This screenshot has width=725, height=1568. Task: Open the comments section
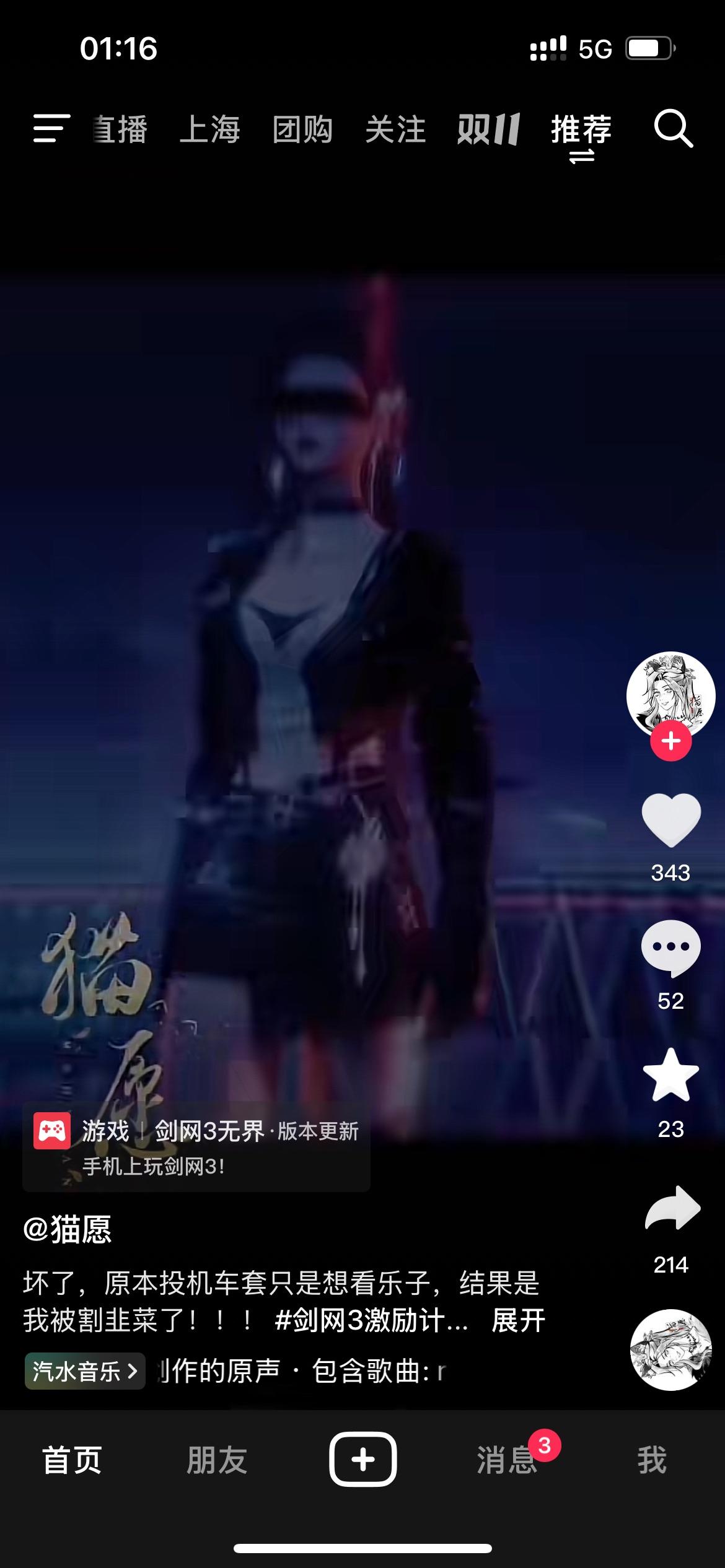[x=671, y=944]
